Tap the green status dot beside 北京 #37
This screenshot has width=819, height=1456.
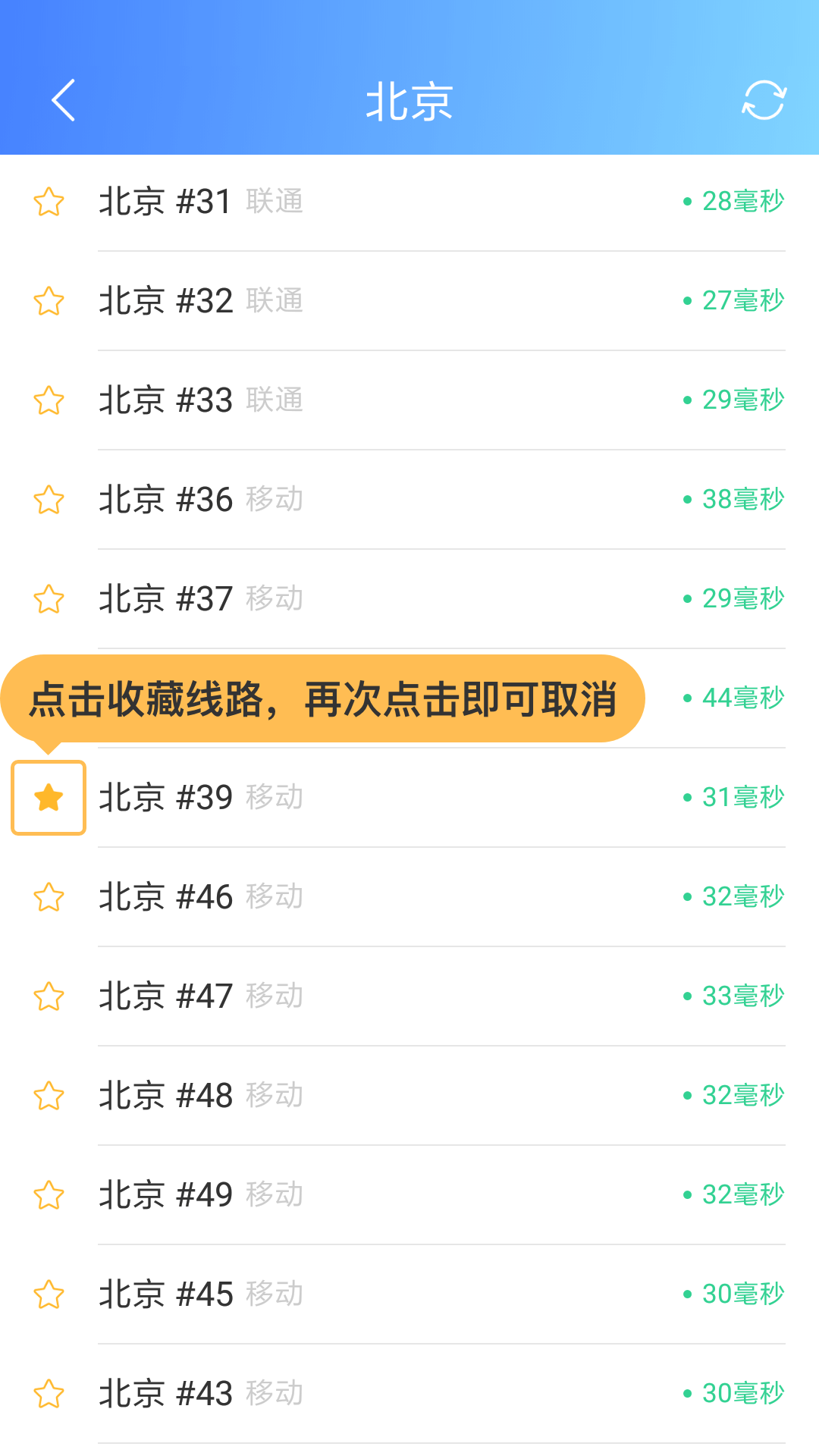tap(687, 599)
